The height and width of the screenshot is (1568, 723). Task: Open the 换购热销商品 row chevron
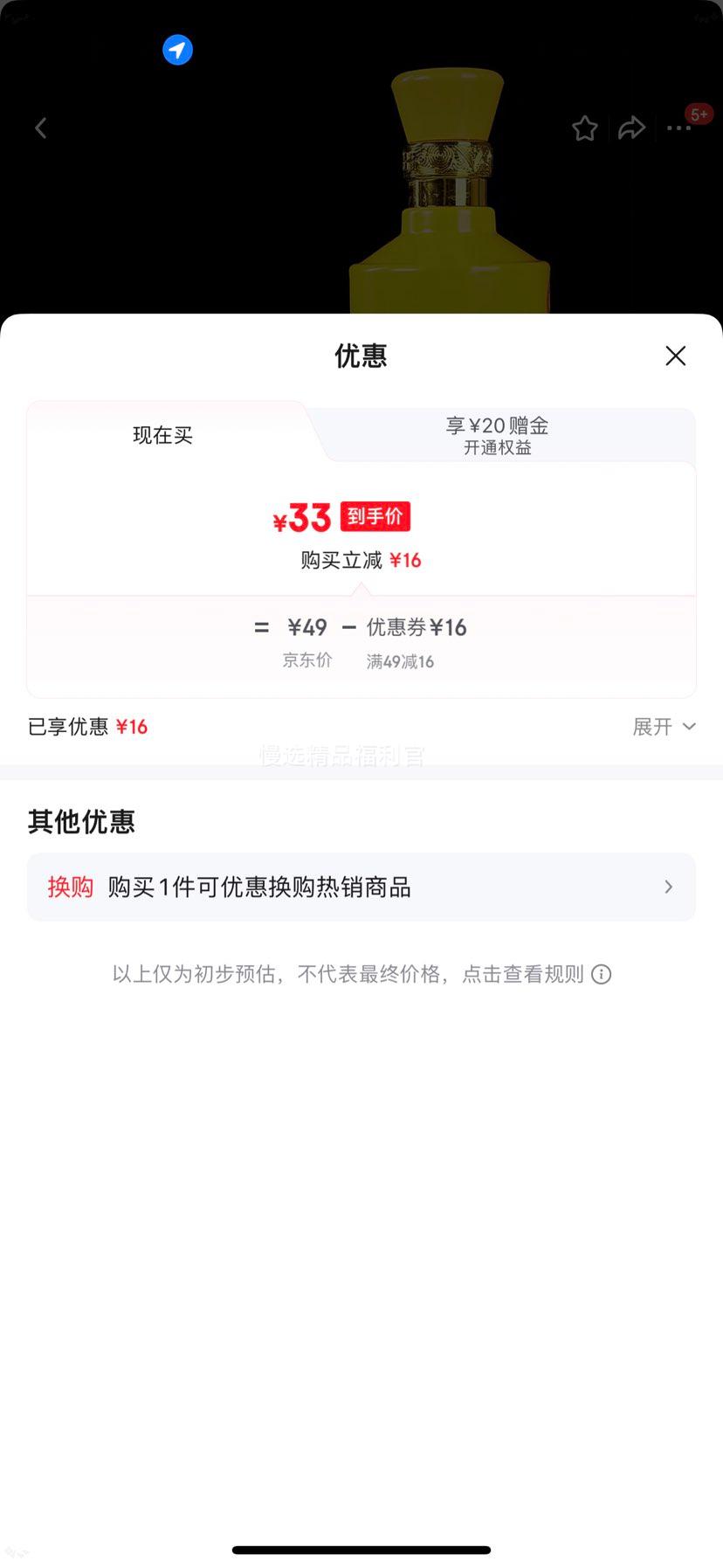[x=668, y=887]
